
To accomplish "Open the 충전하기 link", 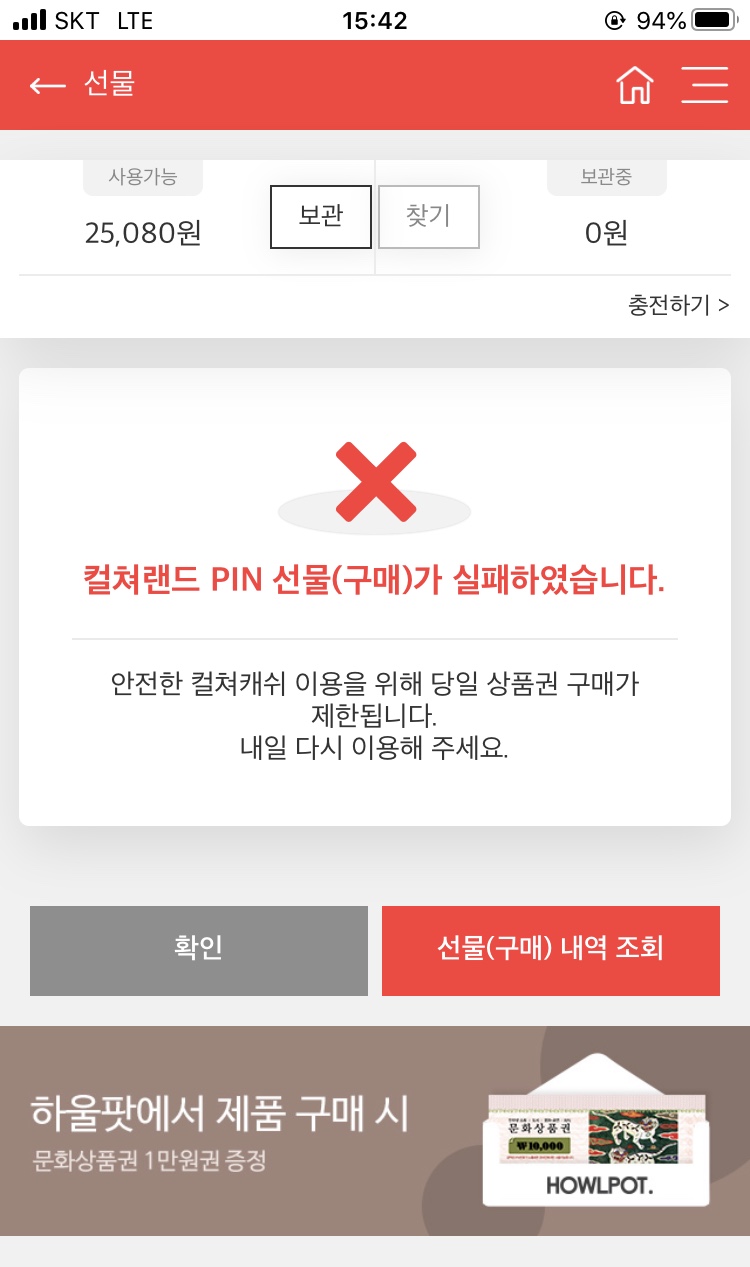I will [x=678, y=305].
